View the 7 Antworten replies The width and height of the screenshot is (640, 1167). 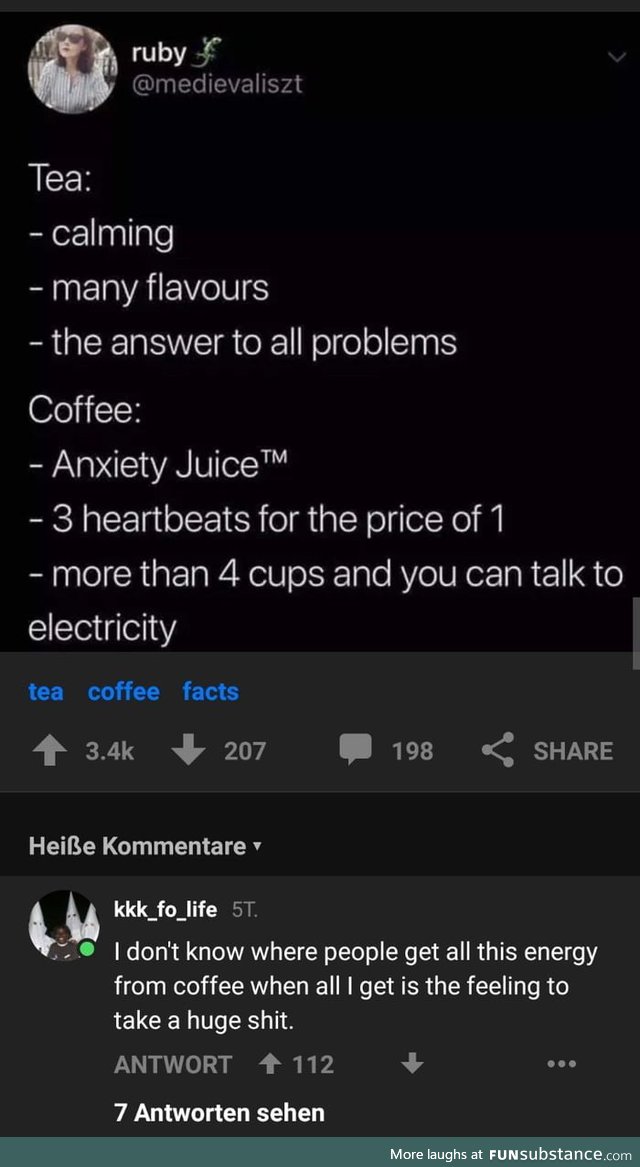tap(219, 1112)
